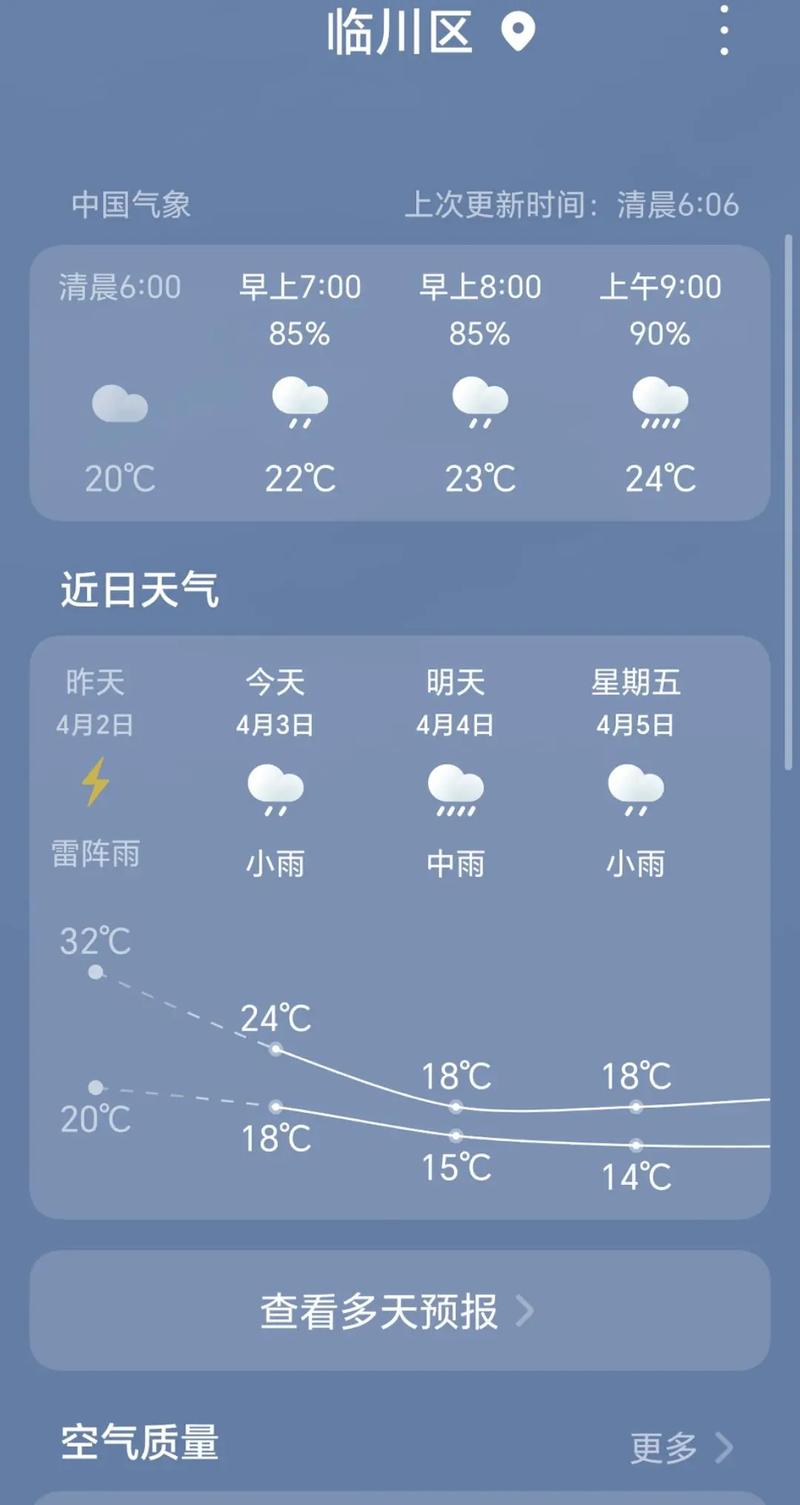Click the lightning icon for 雷阵雨 yesterday
This screenshot has width=800, height=1505.
[x=95, y=789]
